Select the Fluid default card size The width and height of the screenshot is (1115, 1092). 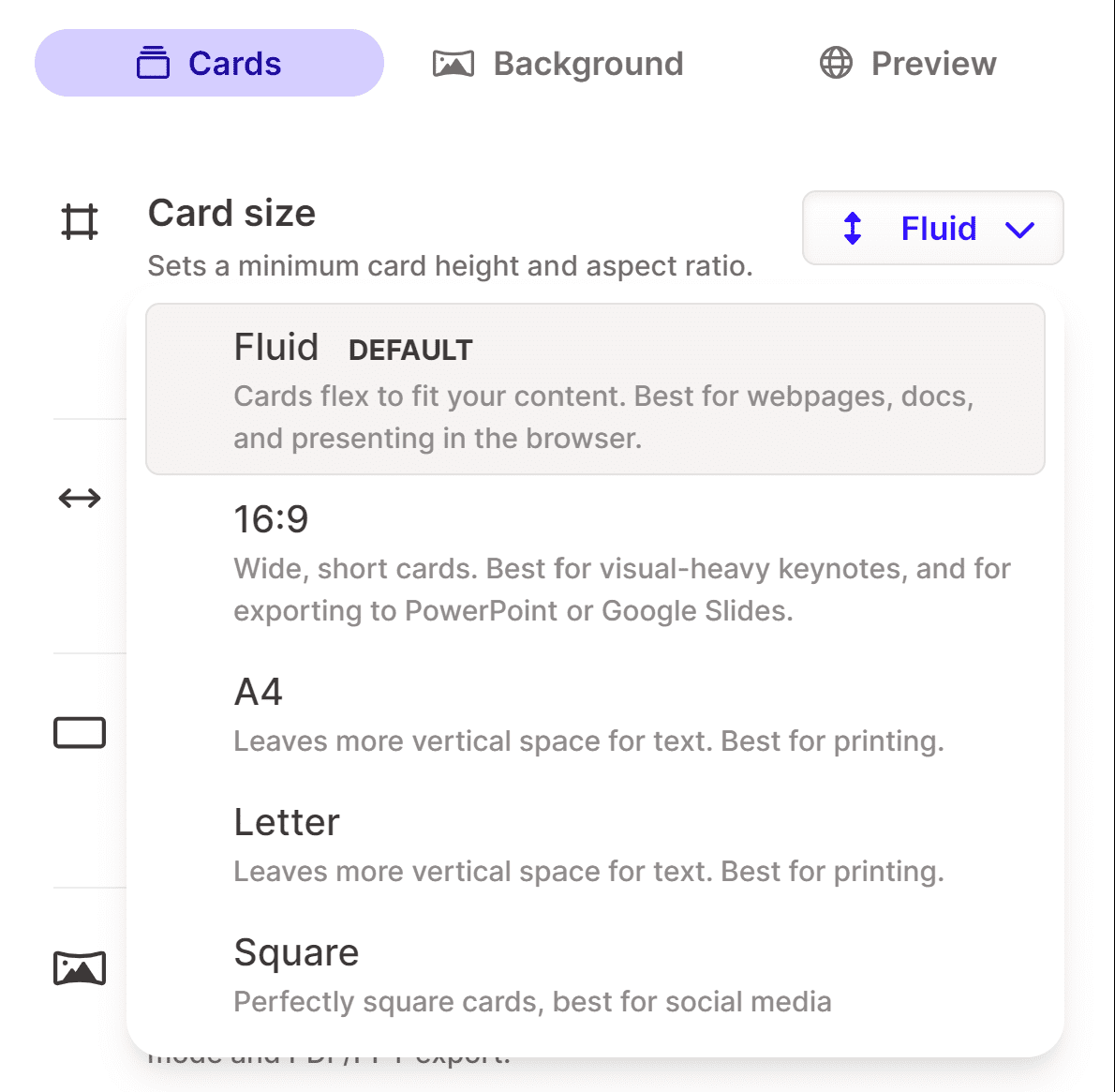pyautogui.click(x=595, y=390)
